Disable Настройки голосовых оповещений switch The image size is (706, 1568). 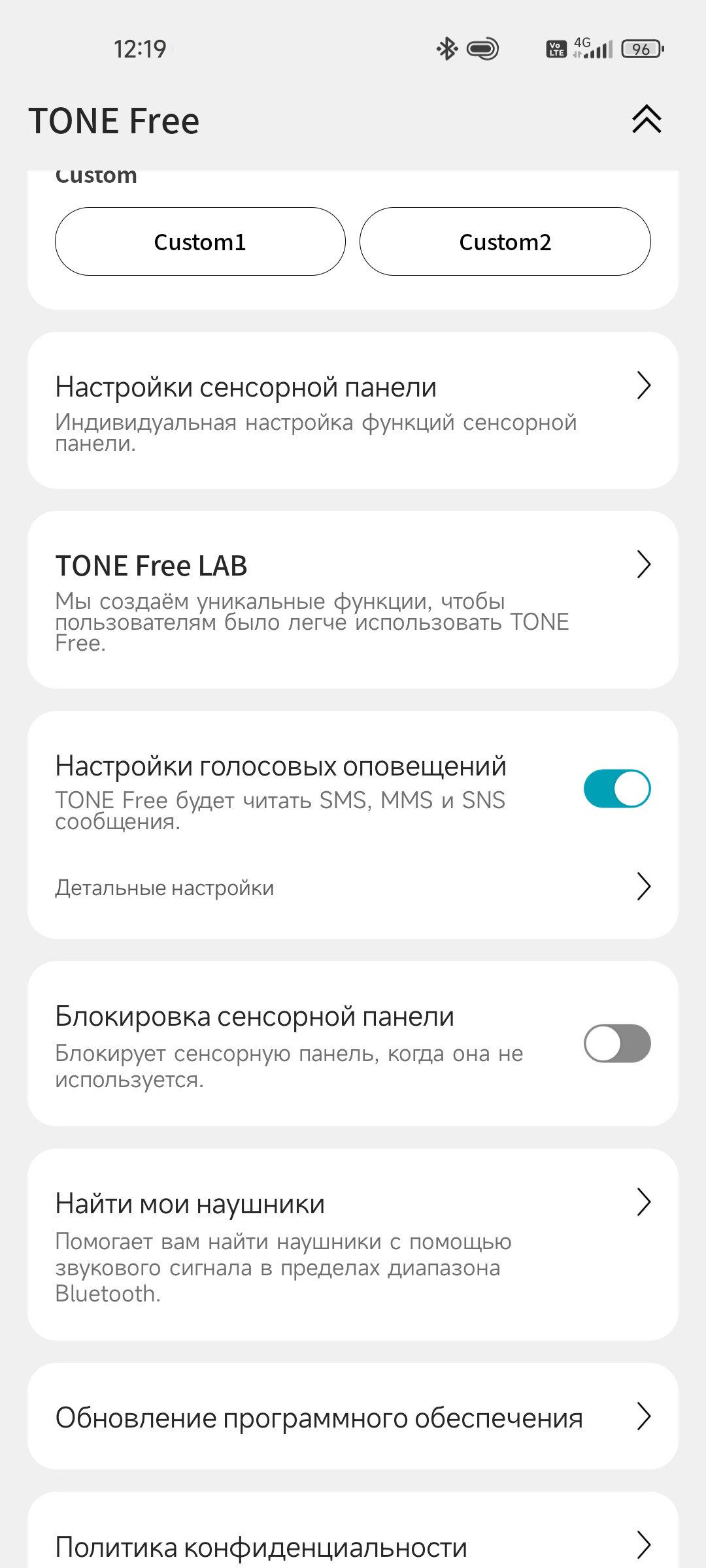click(x=616, y=789)
